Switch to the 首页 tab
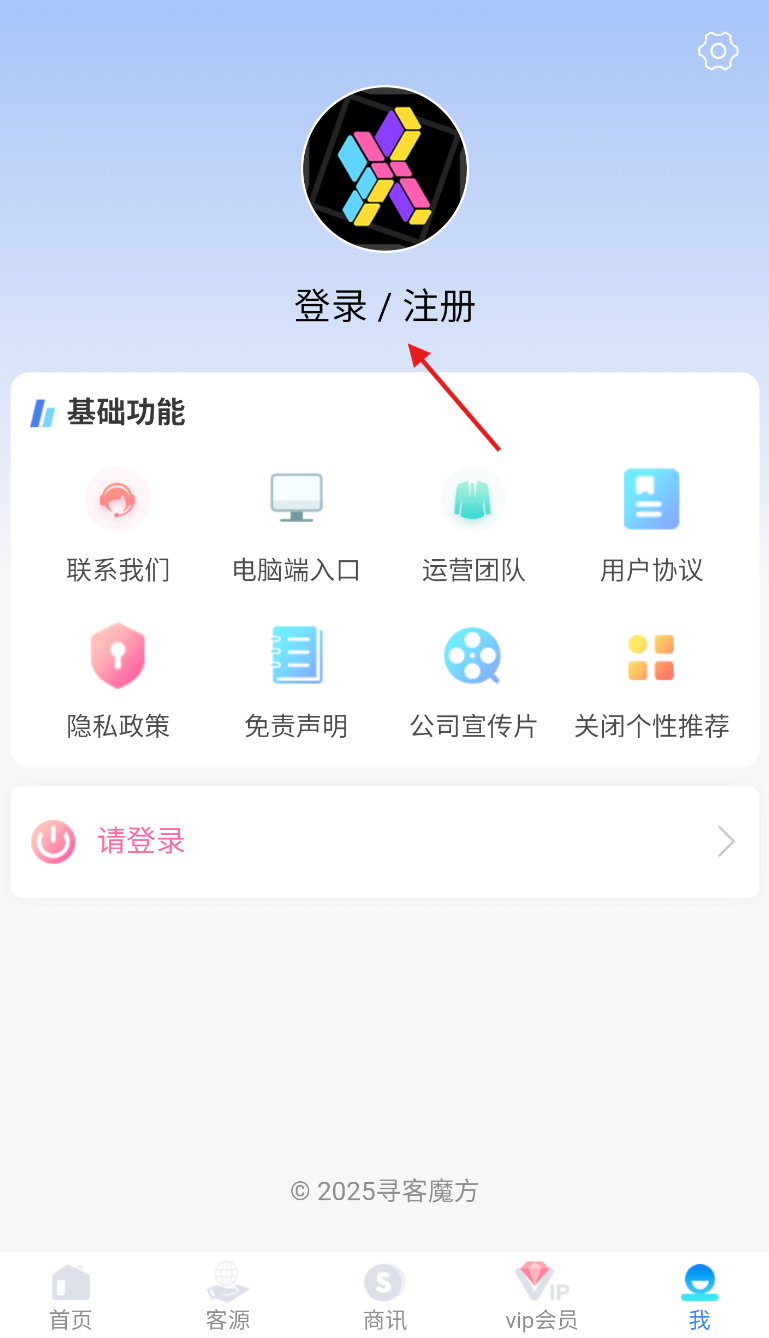 [x=71, y=1296]
